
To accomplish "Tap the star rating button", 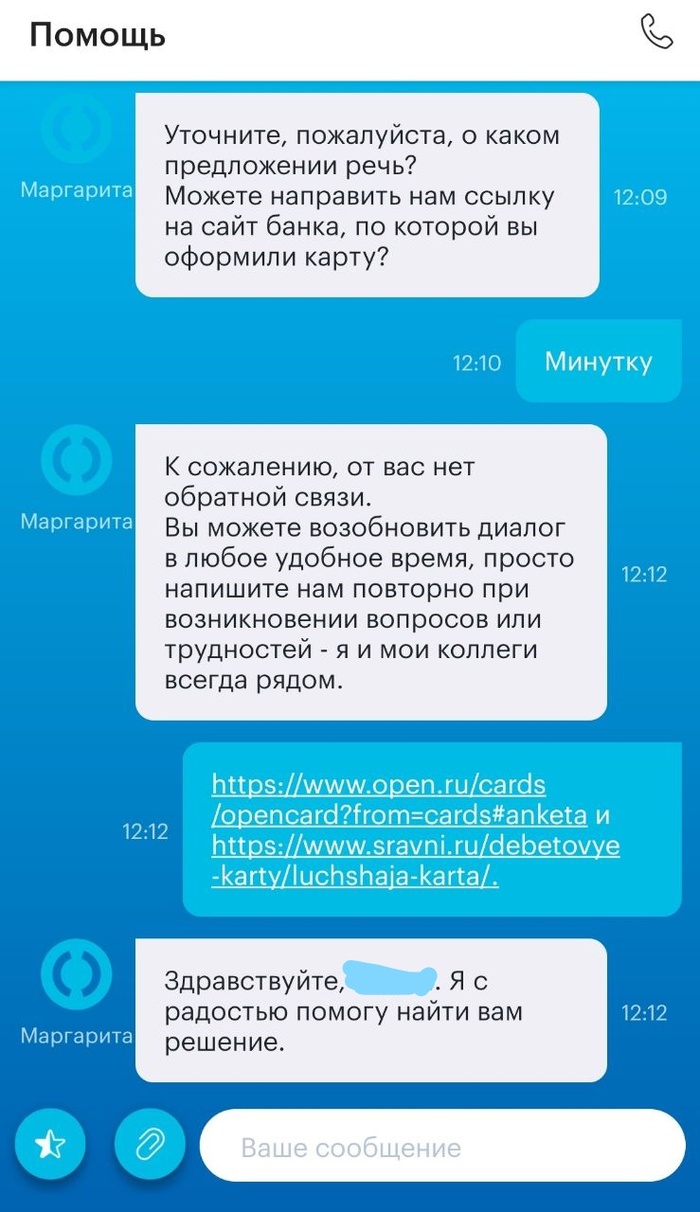I will pyautogui.click(x=50, y=1146).
